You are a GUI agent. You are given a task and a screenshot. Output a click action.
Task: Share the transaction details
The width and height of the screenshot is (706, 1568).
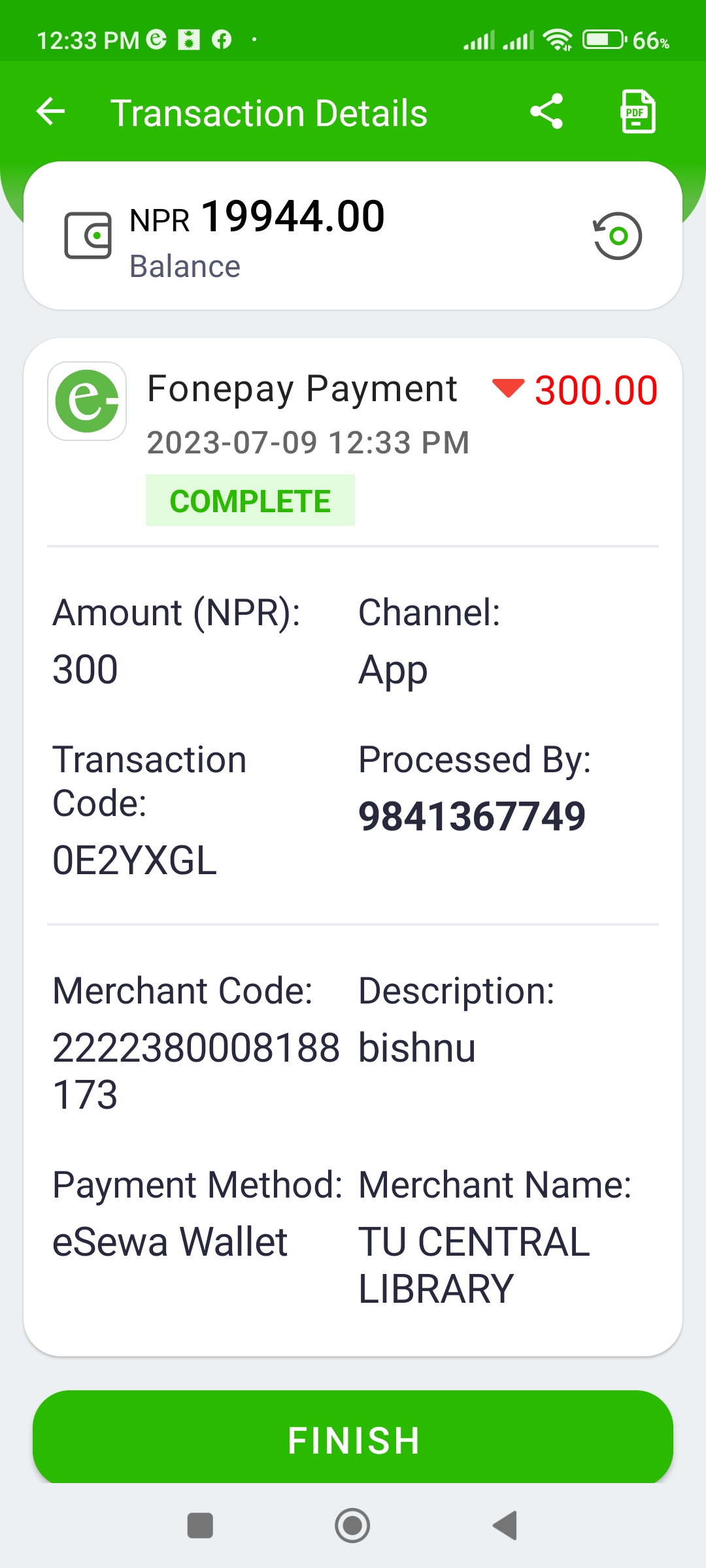click(546, 112)
